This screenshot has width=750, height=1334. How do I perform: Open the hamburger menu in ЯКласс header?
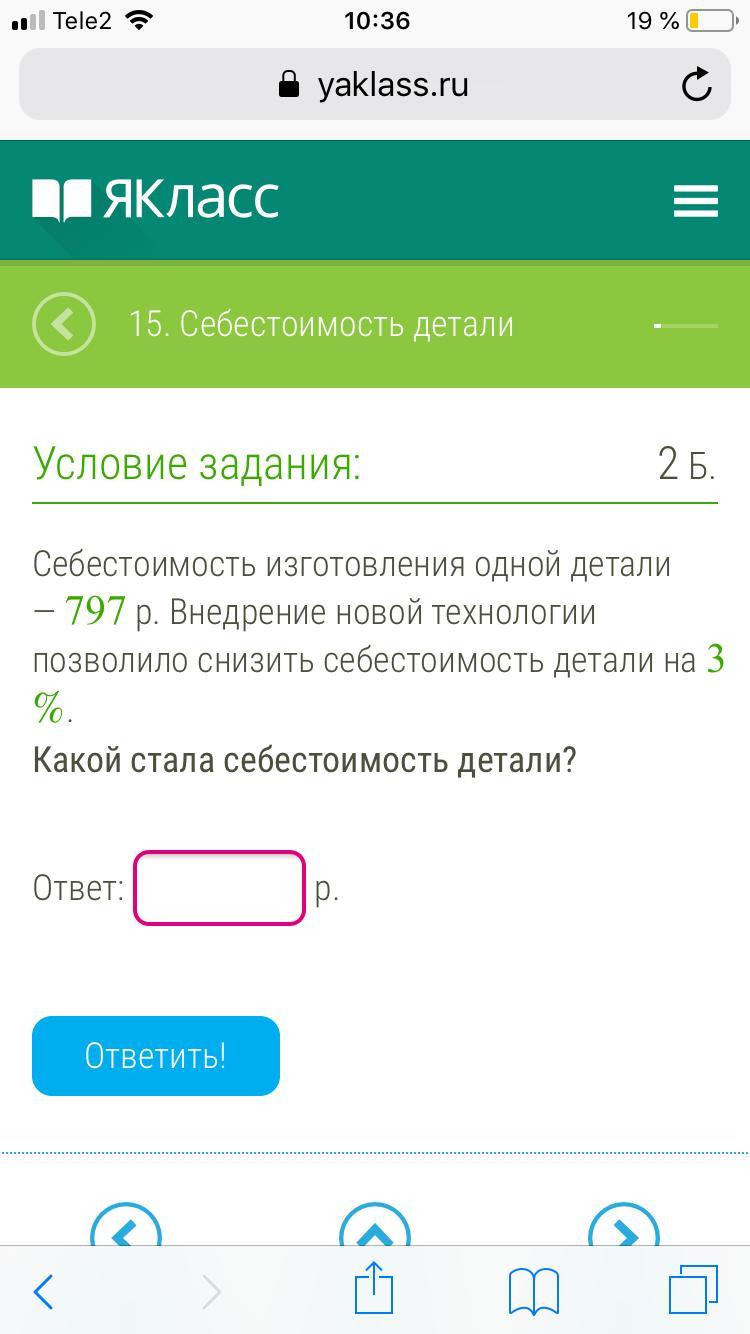(696, 200)
